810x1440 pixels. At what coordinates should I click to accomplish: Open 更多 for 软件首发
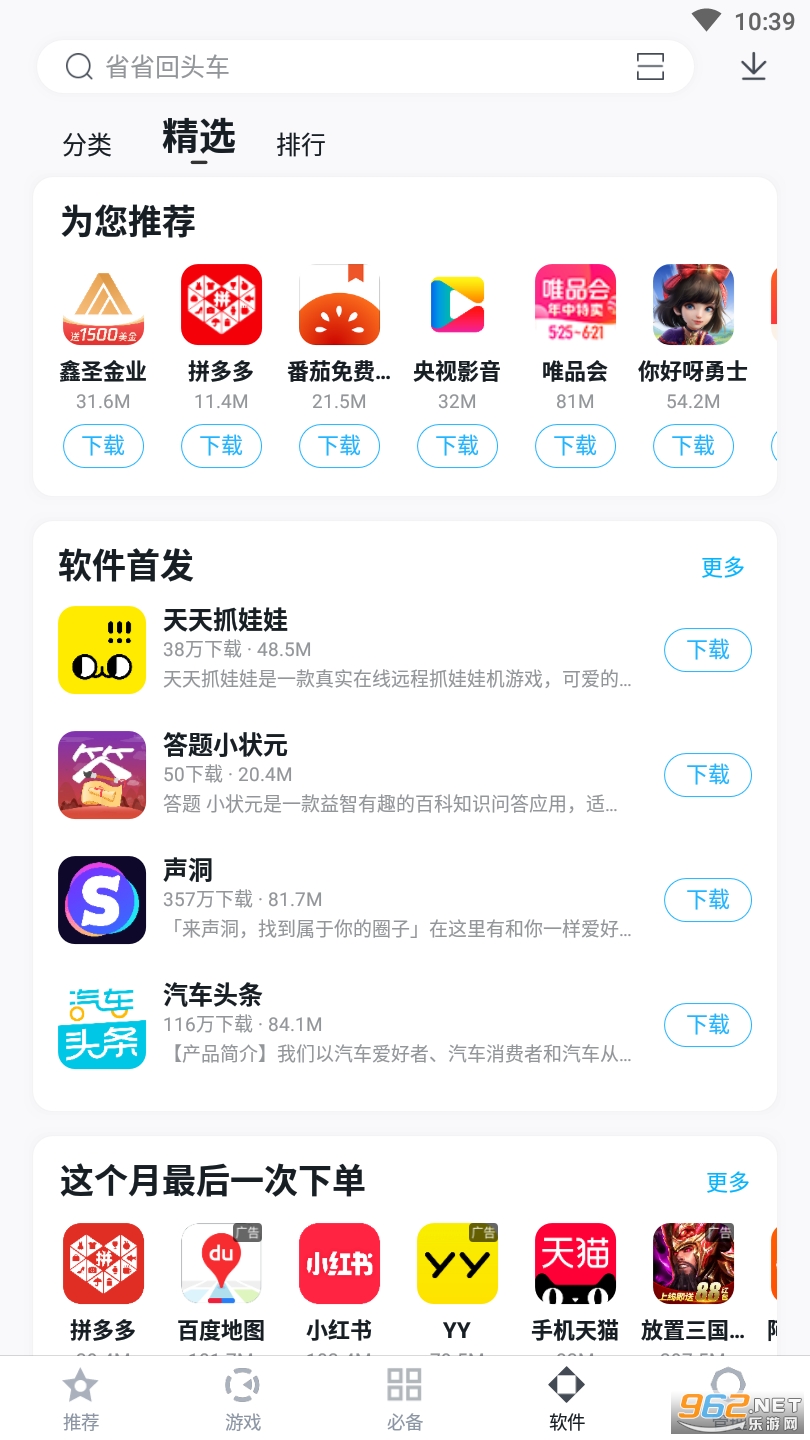(x=723, y=567)
